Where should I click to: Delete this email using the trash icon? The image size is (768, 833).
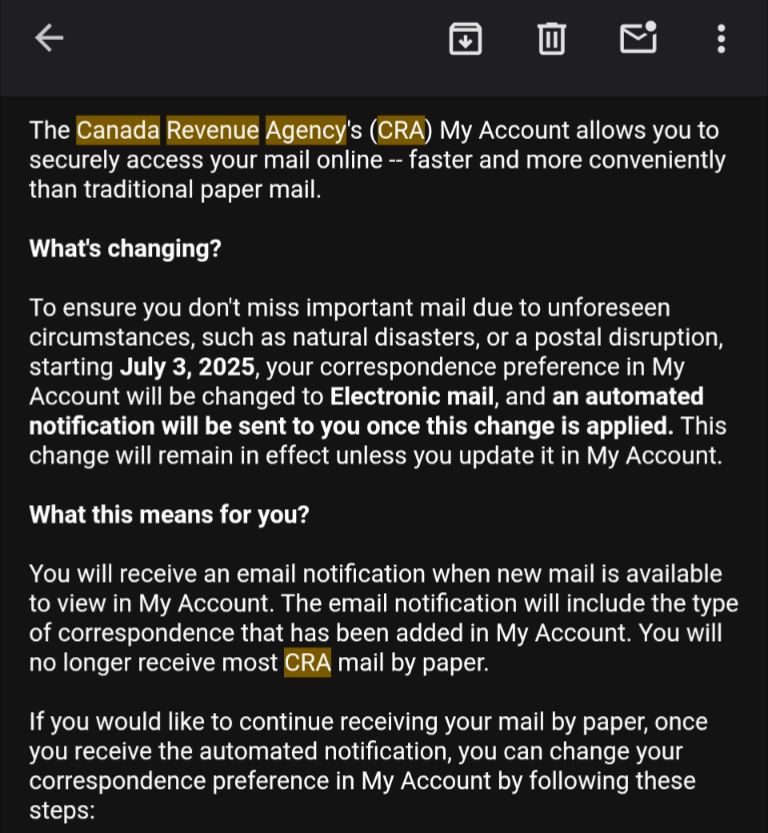click(553, 38)
